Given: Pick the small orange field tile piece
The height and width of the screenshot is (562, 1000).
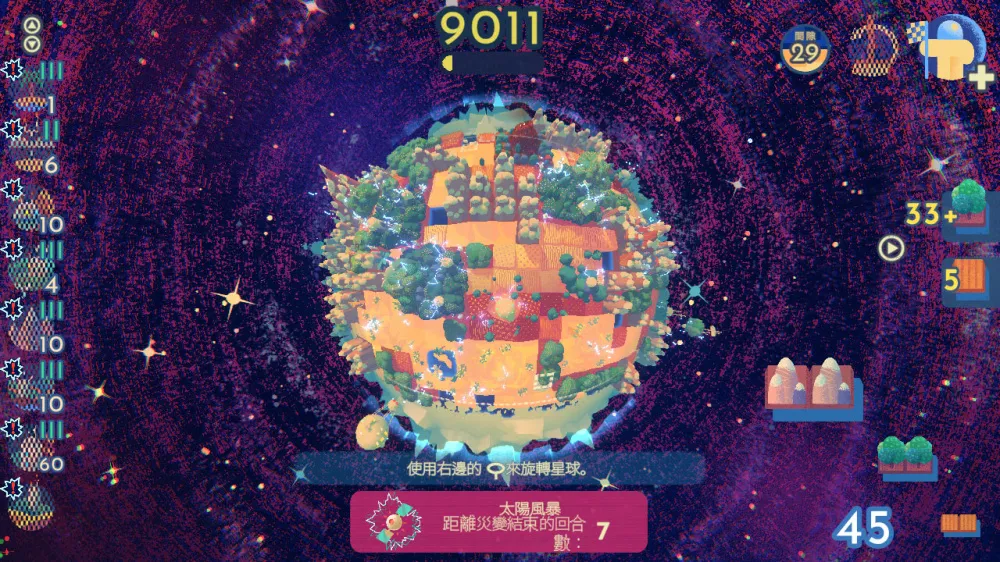Looking at the screenshot, I should tap(959, 524).
